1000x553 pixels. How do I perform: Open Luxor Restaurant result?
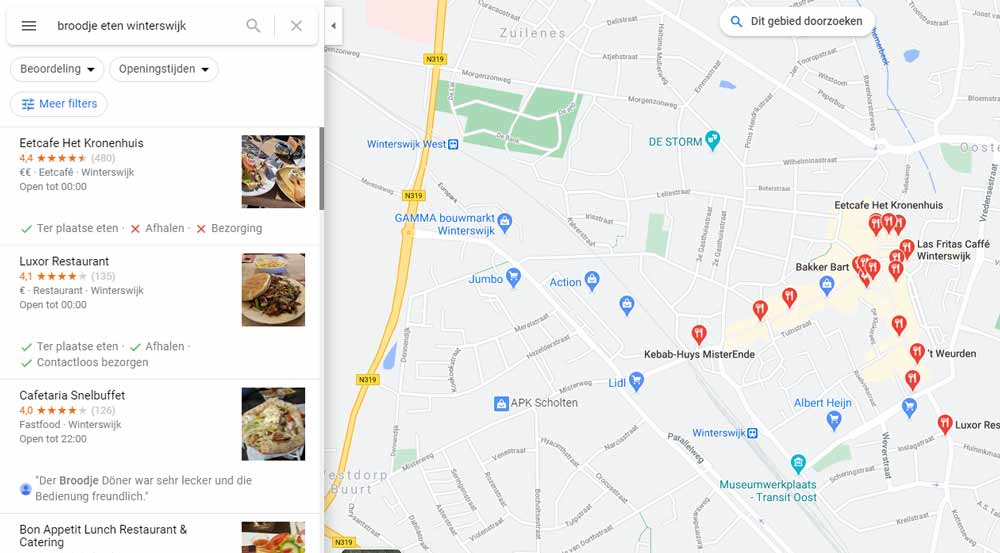tap(64, 261)
